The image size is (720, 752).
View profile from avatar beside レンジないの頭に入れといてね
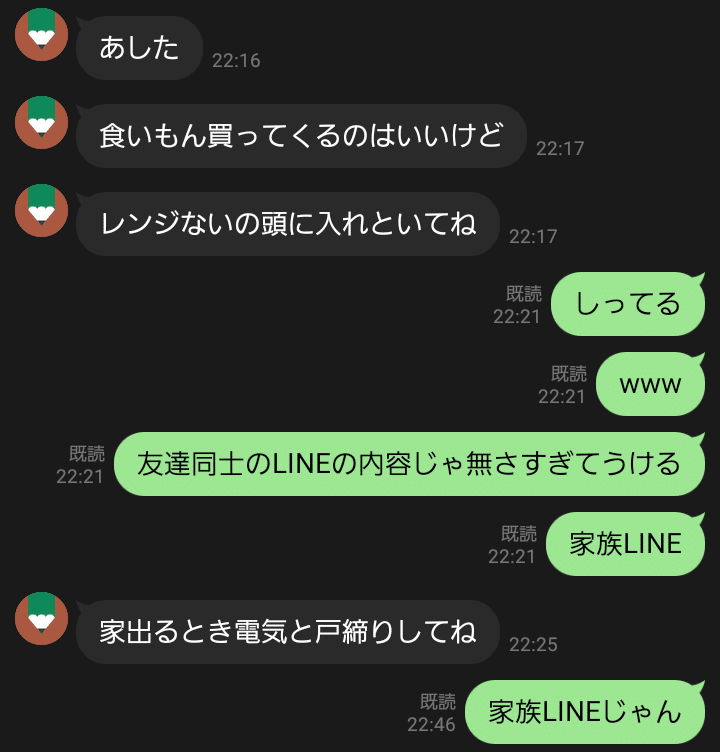41,211
